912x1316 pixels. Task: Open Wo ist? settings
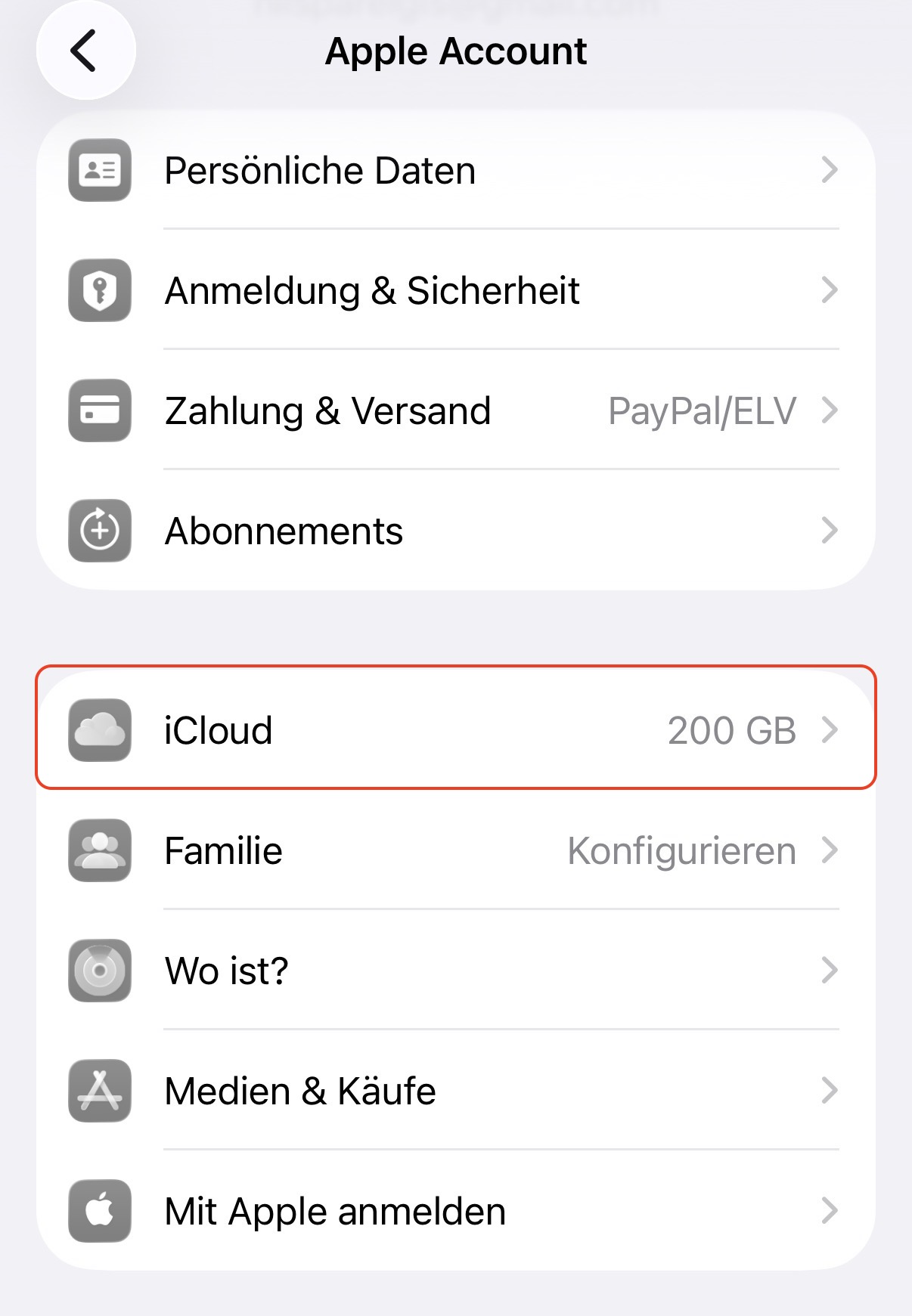tap(455, 971)
